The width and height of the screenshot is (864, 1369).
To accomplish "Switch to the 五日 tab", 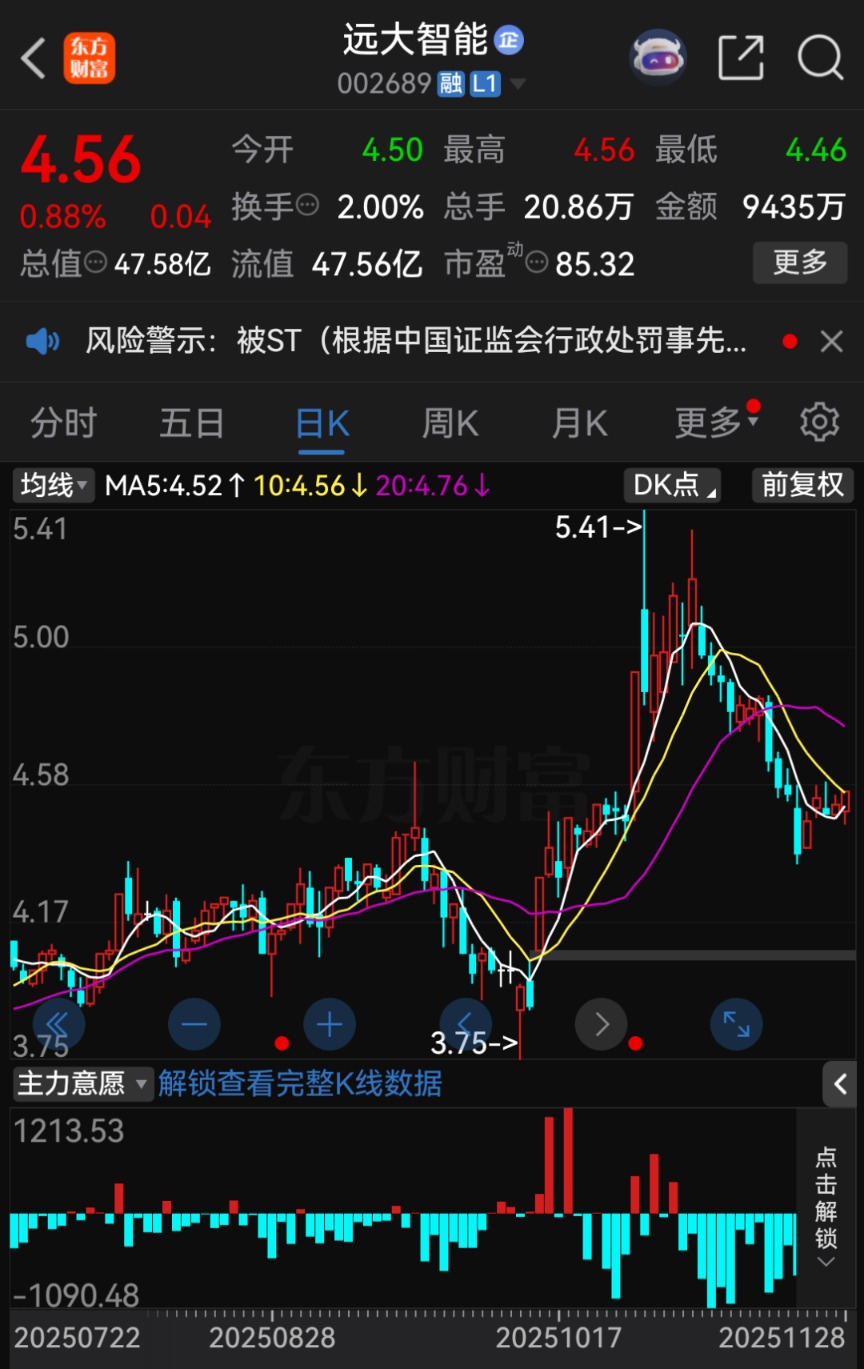I will tap(192, 423).
